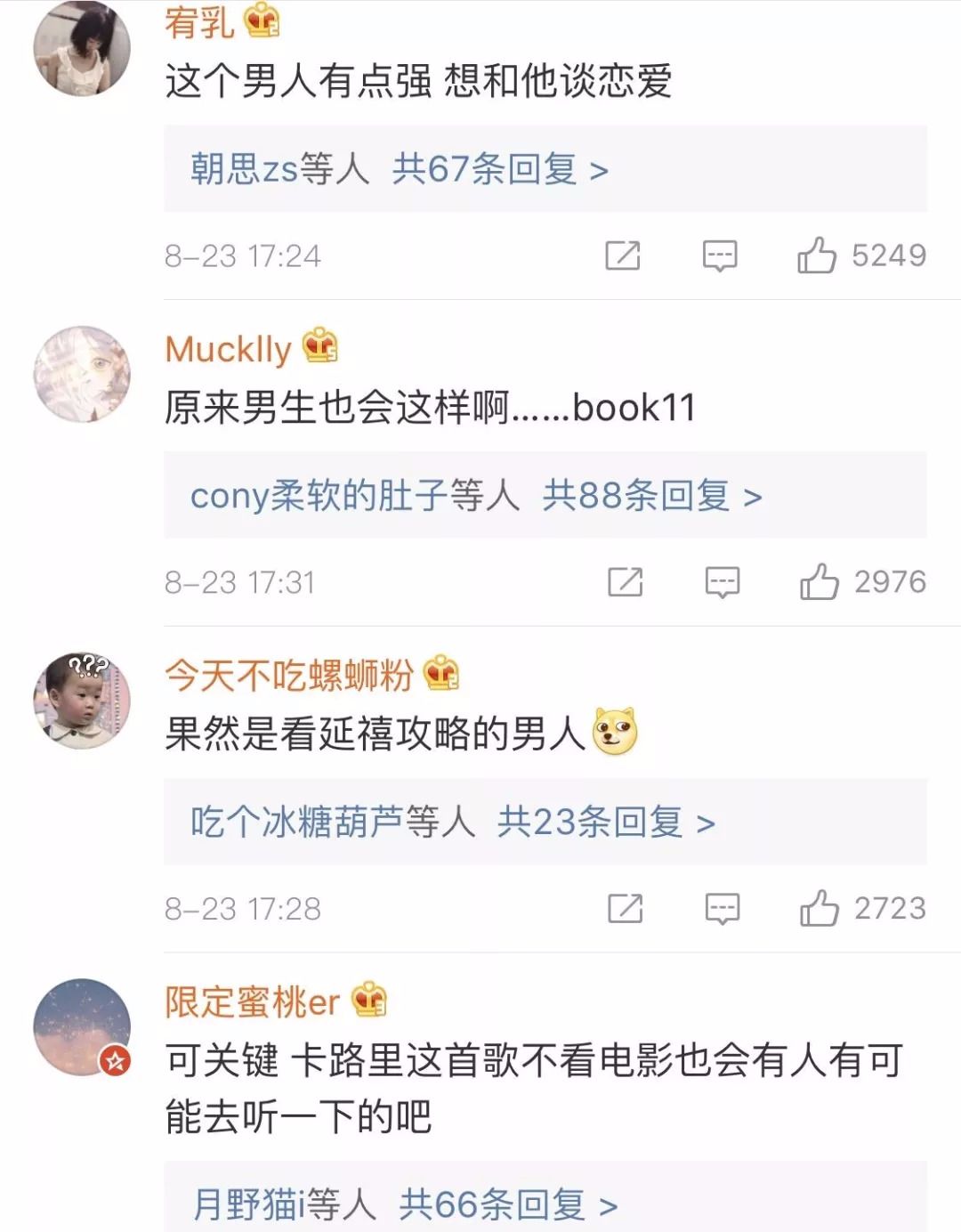Tap Mucklly's avatar picture

click(82, 374)
